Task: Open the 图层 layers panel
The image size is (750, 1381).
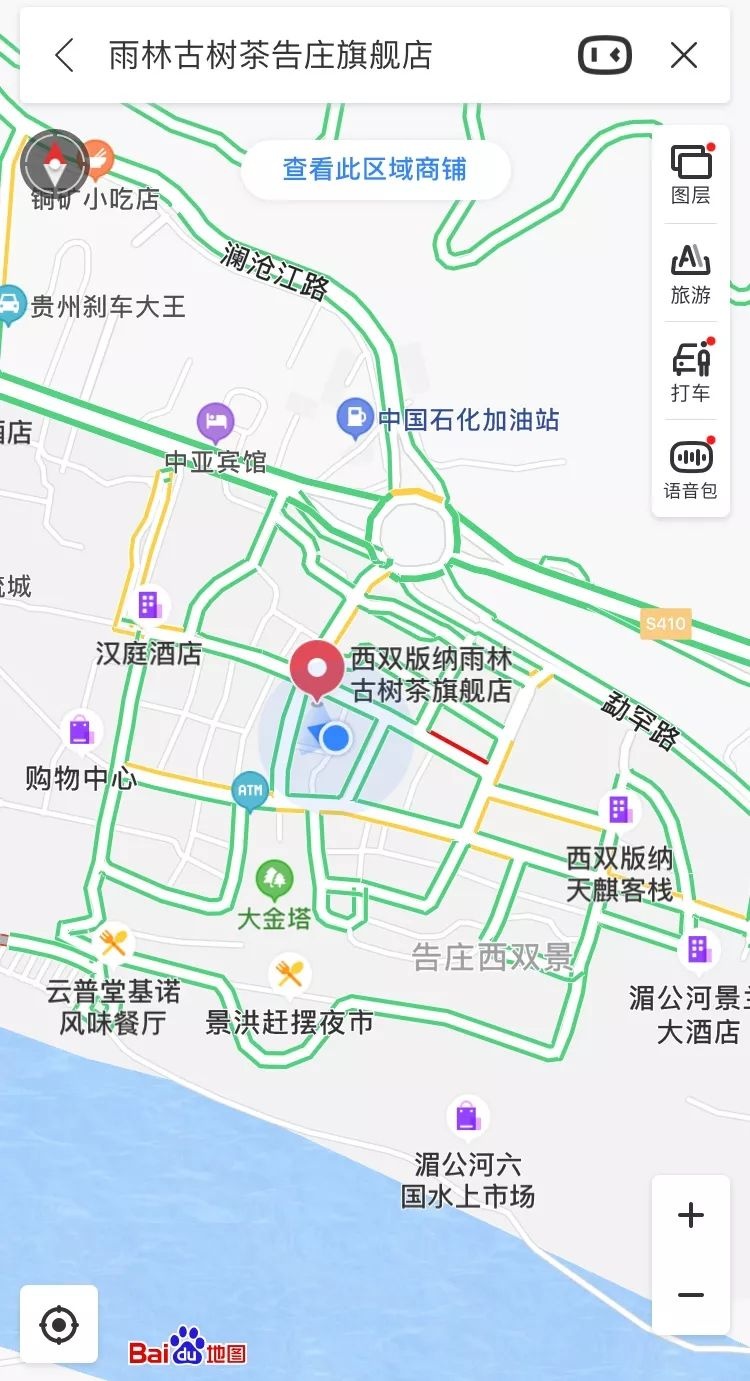Action: (x=690, y=174)
